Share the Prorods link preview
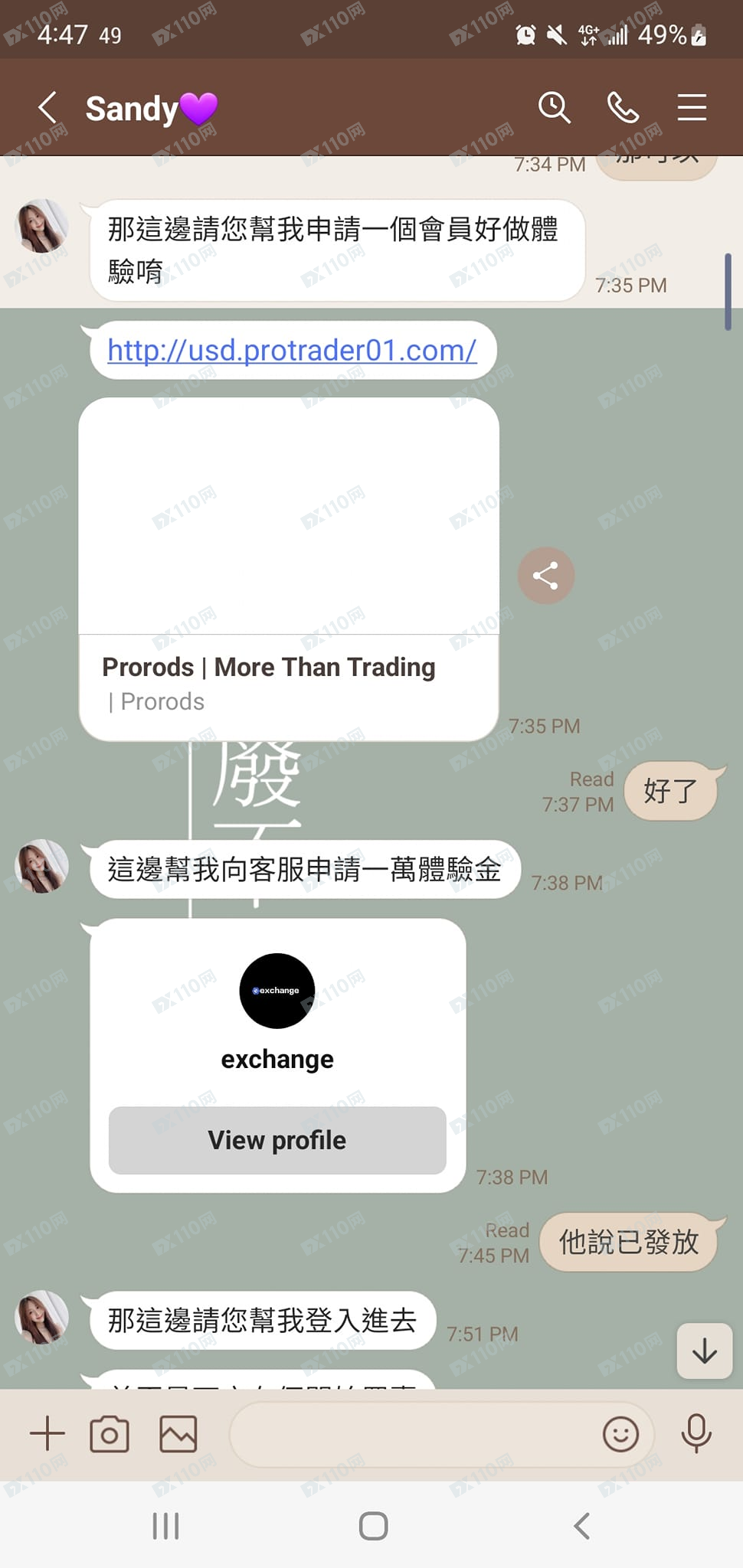The height and width of the screenshot is (1568, 743). (x=545, y=576)
